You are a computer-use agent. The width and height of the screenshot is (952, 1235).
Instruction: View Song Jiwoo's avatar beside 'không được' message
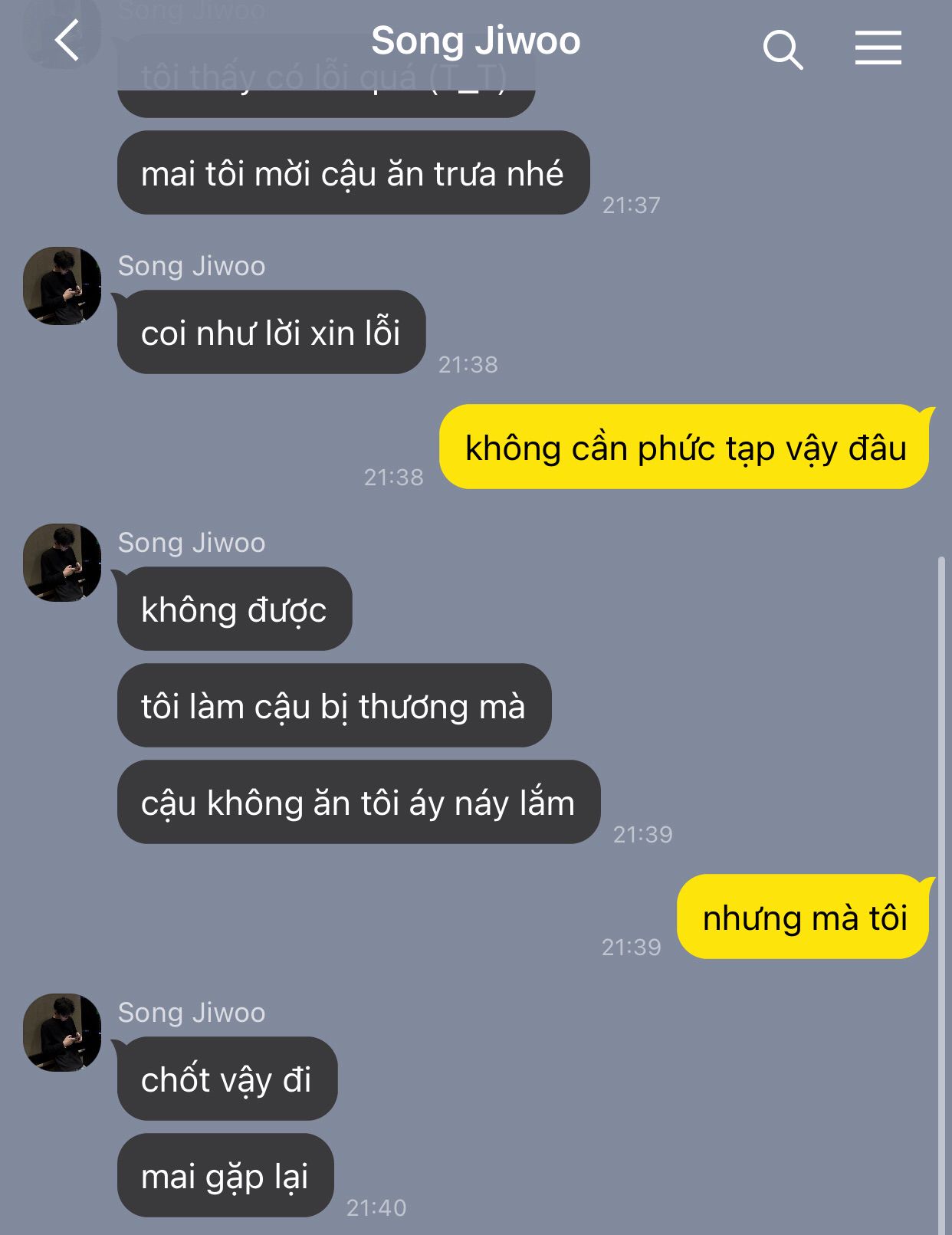coord(62,562)
